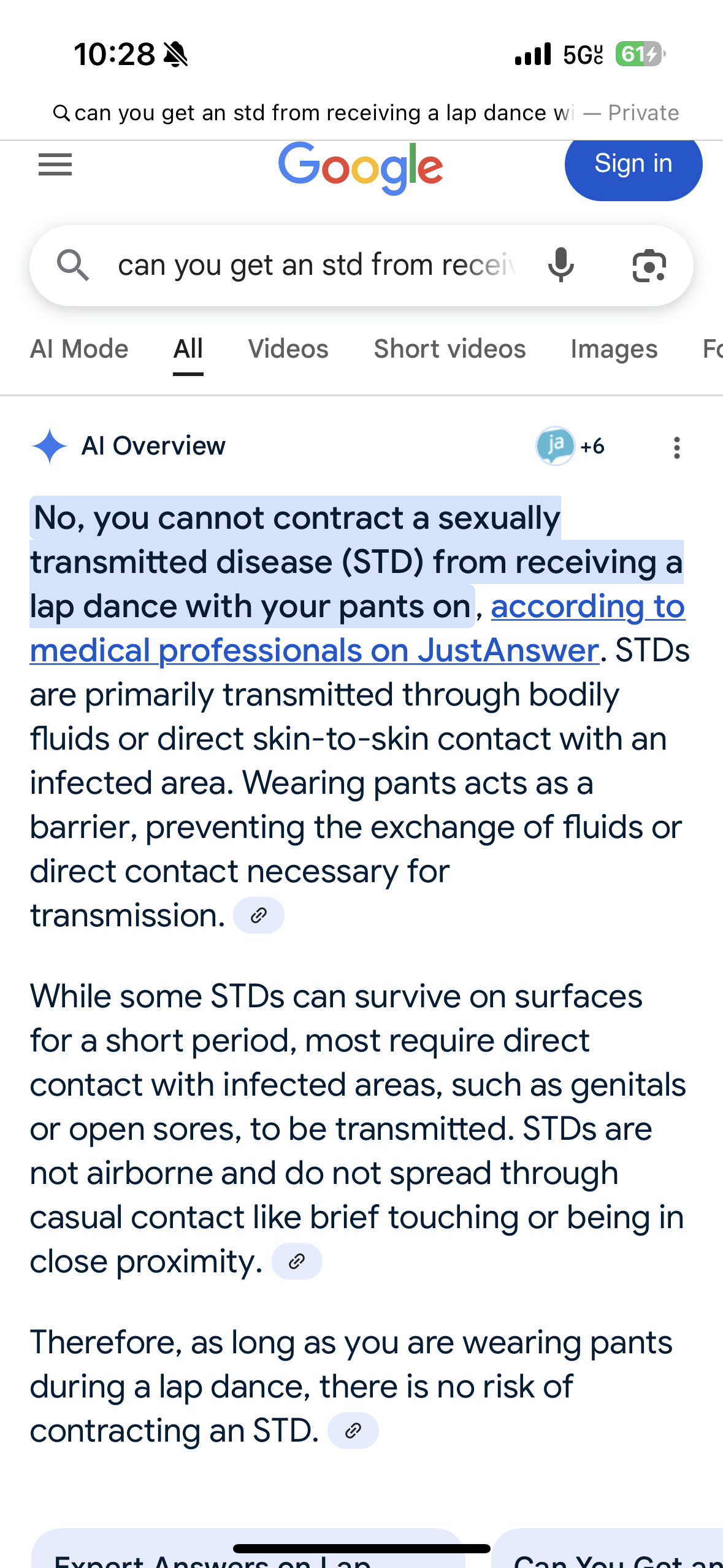Tap the Sign in button

(633, 164)
